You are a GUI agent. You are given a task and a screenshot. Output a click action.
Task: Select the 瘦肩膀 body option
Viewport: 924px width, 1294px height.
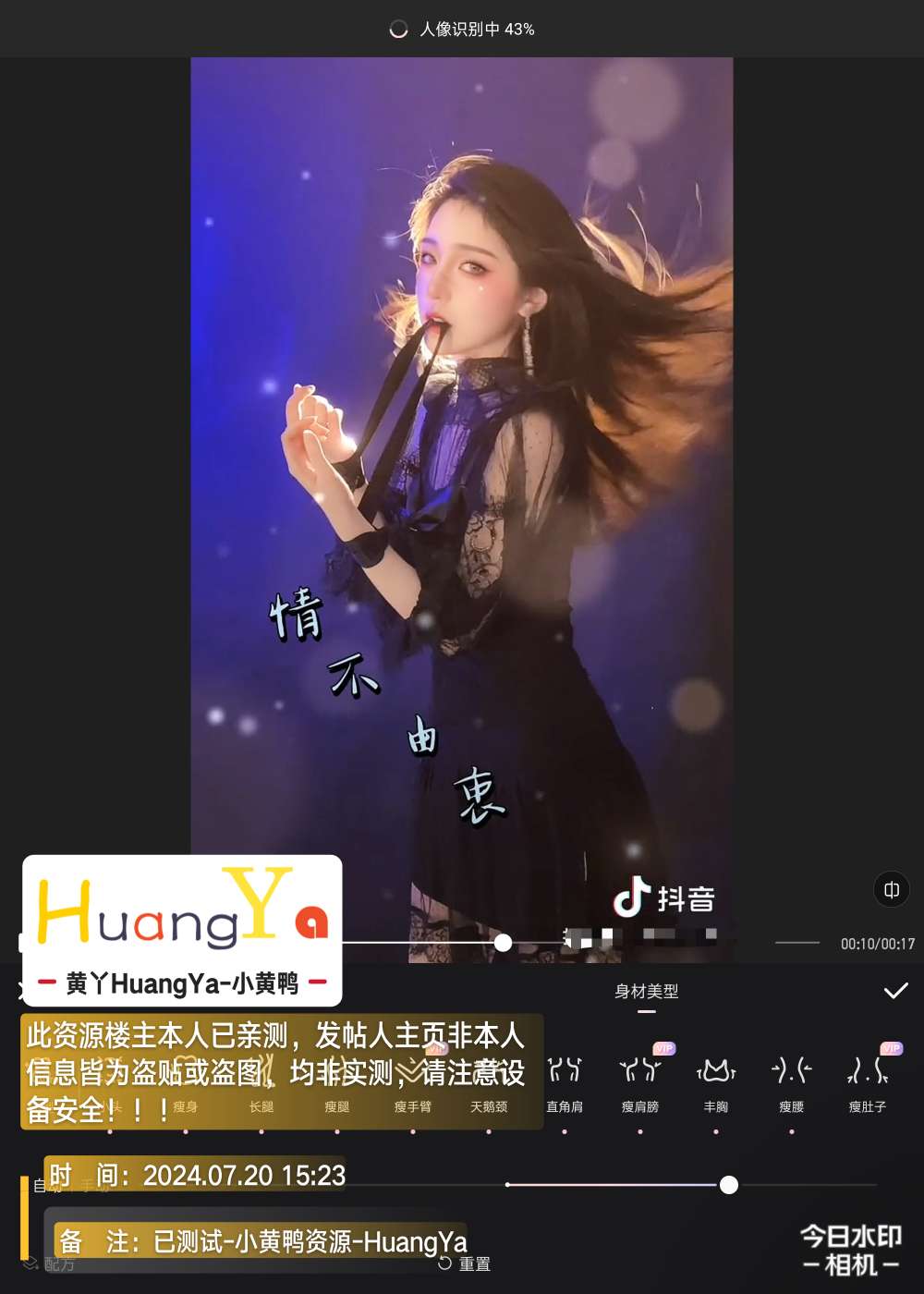pyautogui.click(x=640, y=1083)
